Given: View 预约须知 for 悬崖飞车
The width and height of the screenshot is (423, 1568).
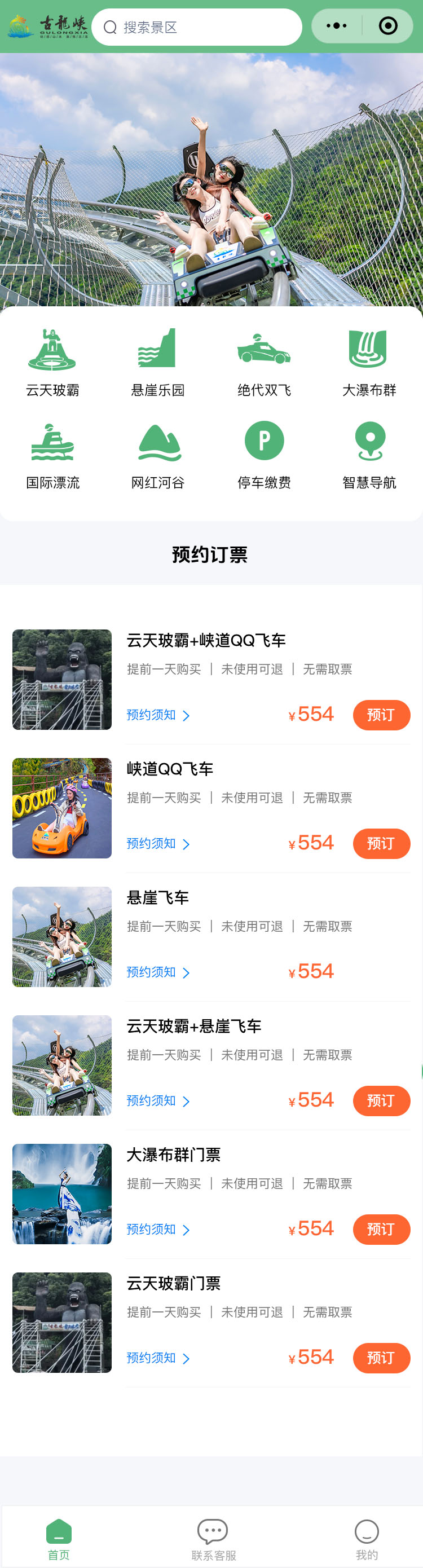Looking at the screenshot, I should (158, 972).
